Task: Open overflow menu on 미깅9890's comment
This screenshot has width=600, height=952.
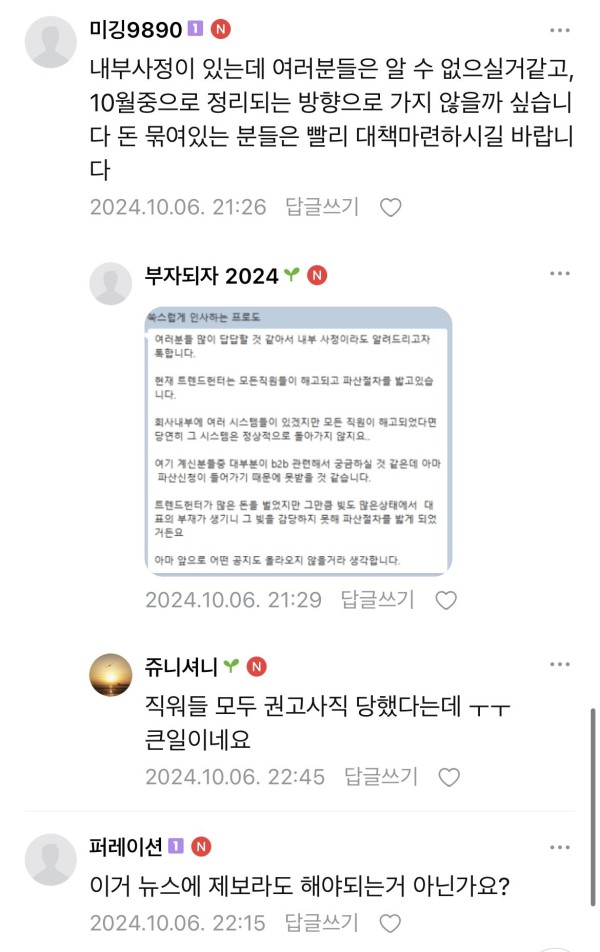Action: tap(567, 30)
